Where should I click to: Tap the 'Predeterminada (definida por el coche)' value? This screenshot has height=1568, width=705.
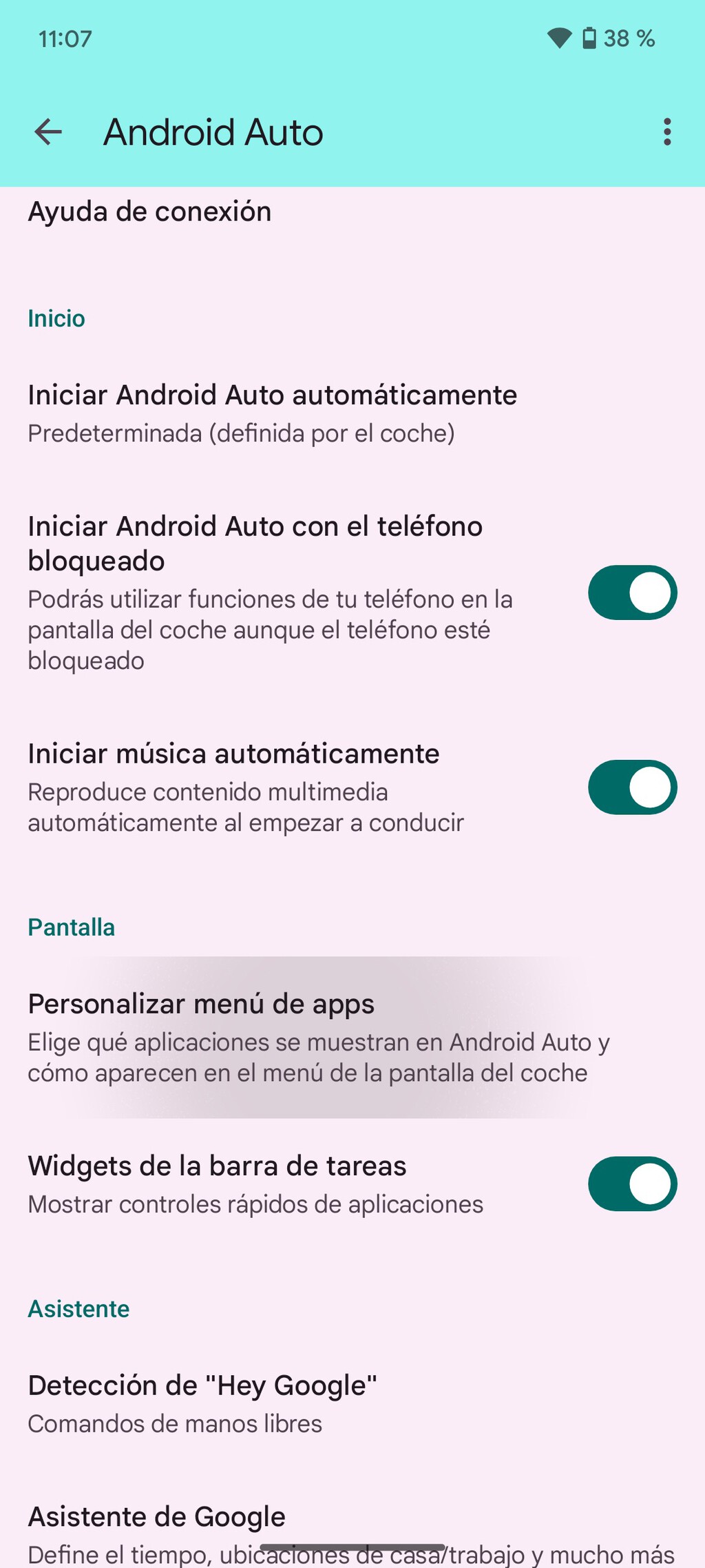click(x=242, y=433)
